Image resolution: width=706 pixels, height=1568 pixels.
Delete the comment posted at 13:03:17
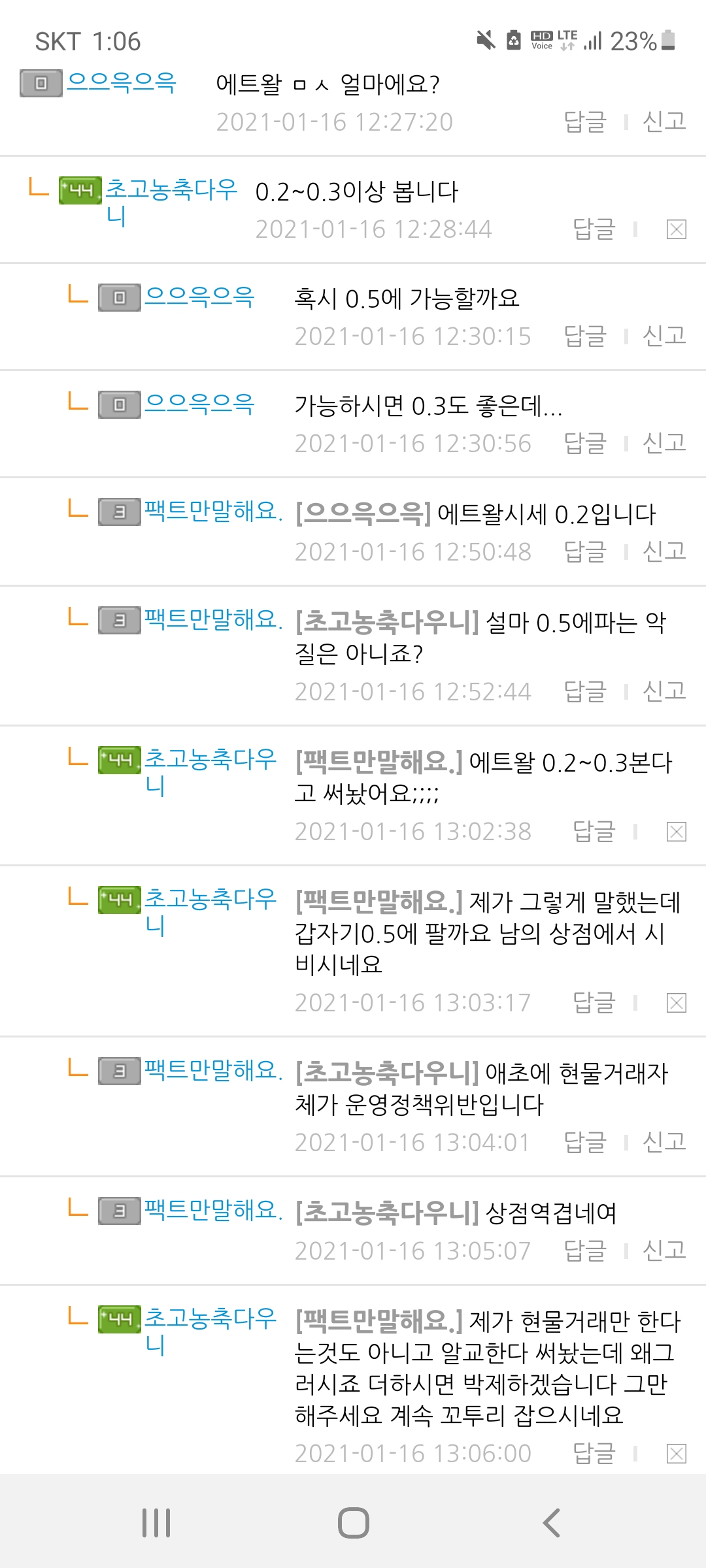[x=676, y=1003]
